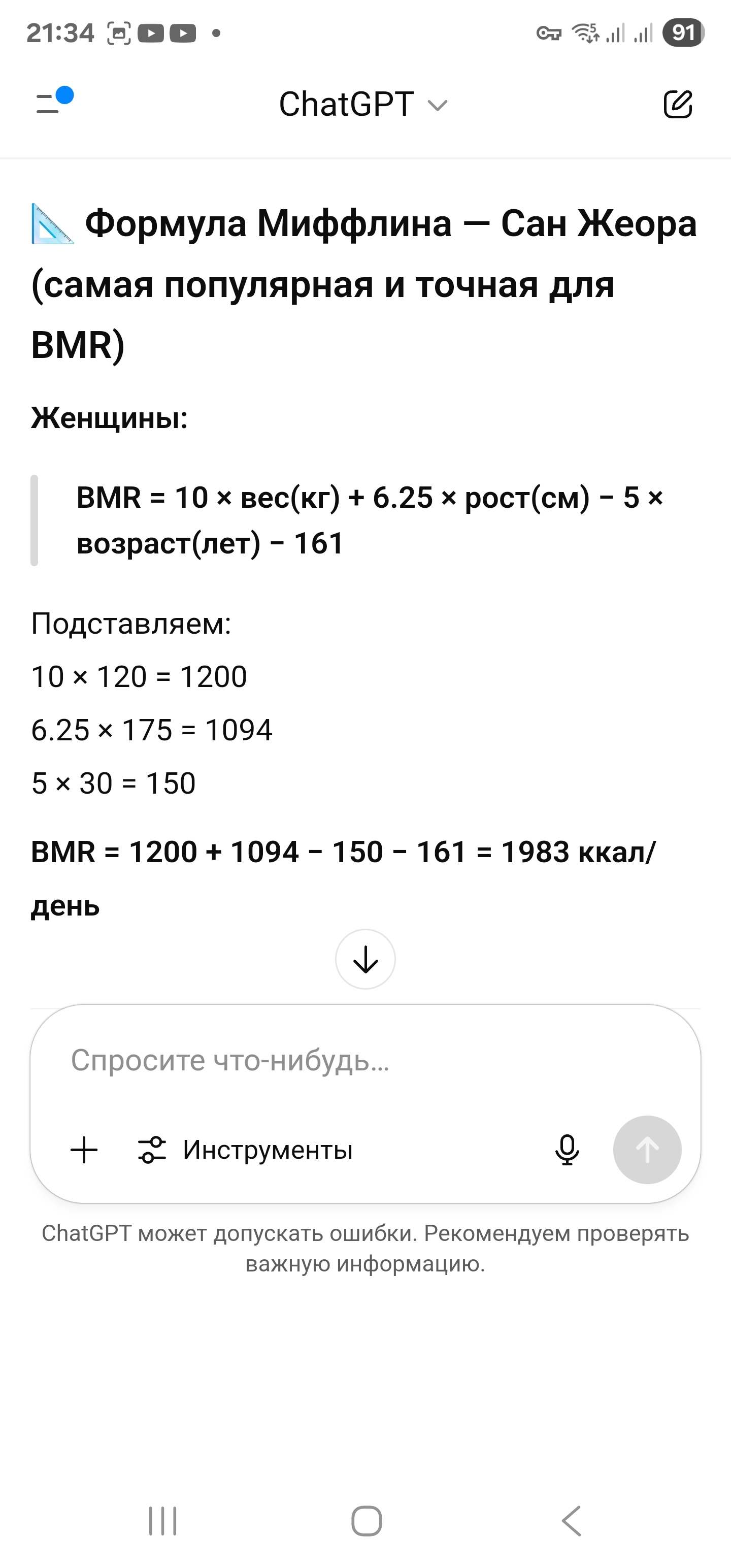Tap the send arrow button
Screen dimensions: 731x1568
647,1150
